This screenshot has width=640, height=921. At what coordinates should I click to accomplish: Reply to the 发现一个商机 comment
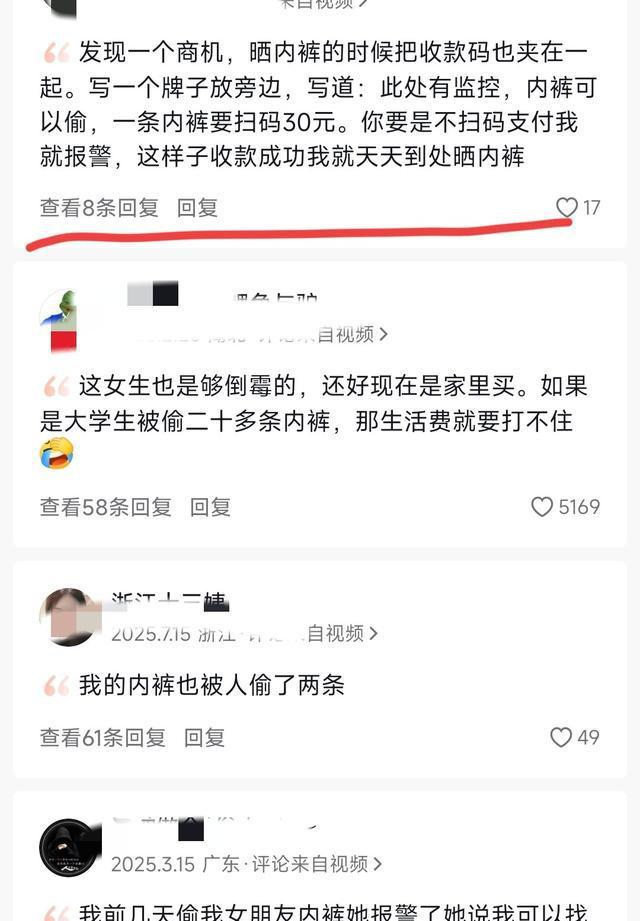[197, 208]
